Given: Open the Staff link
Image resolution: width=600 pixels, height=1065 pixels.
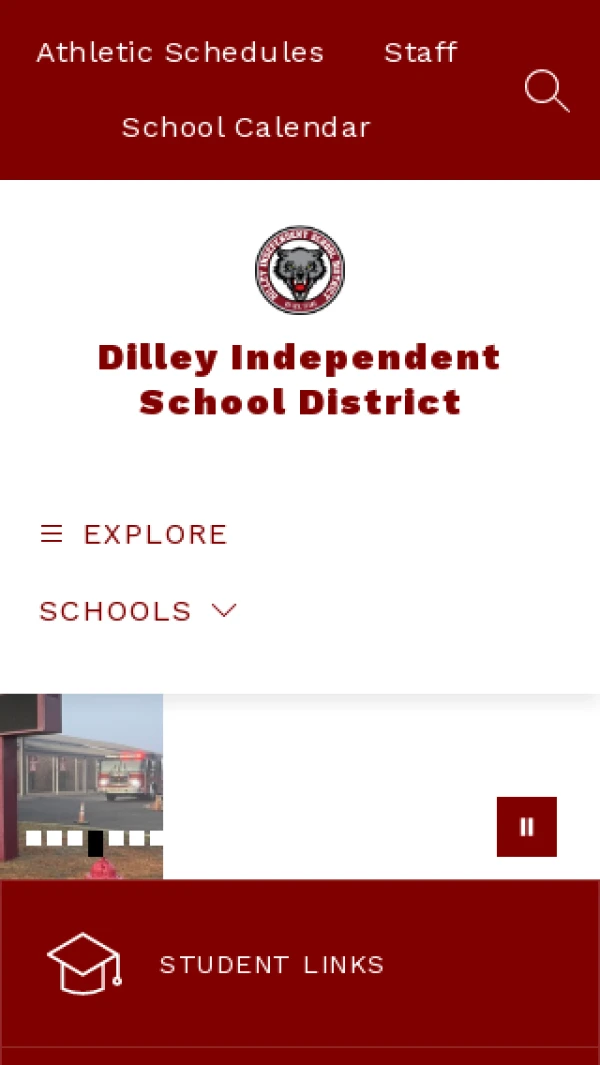Looking at the screenshot, I should tap(420, 52).
